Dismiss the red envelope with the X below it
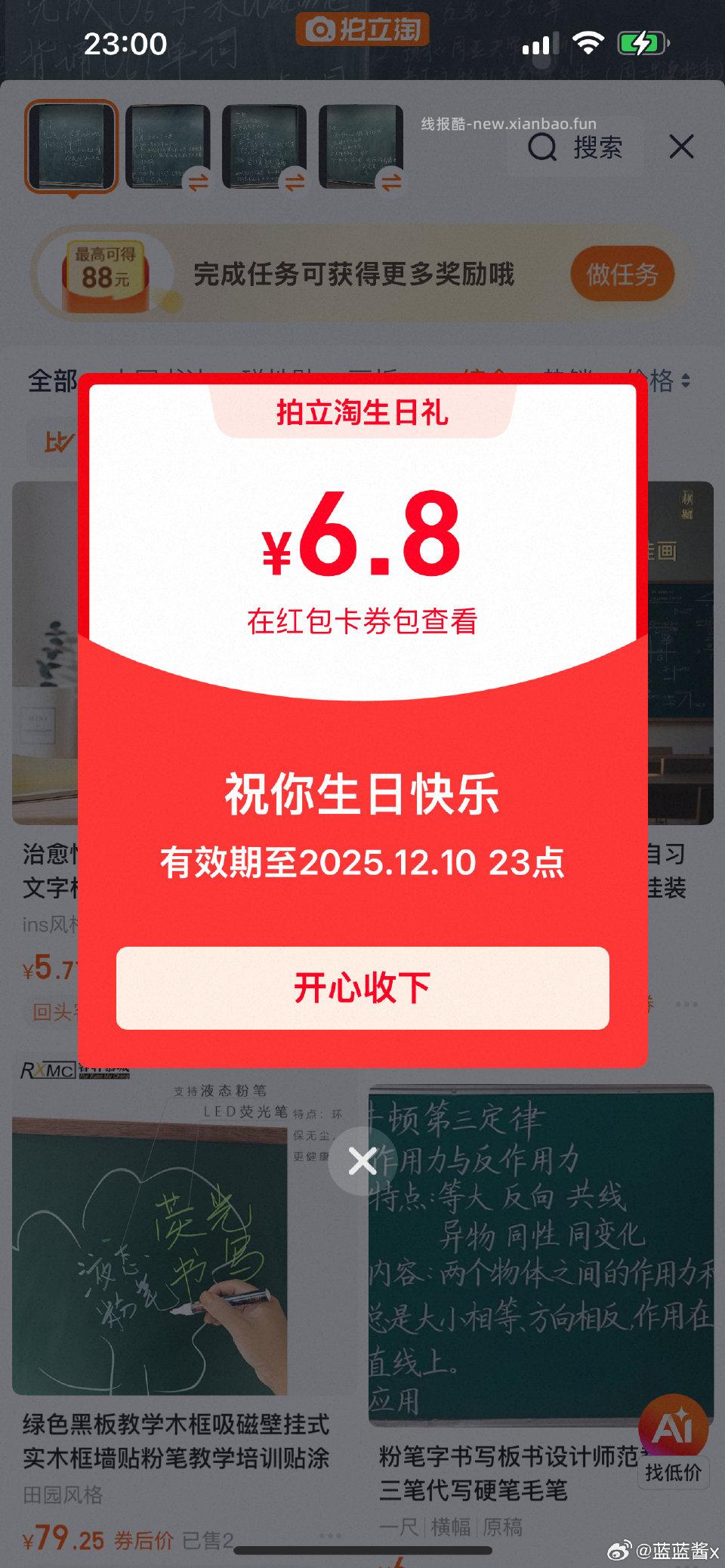Image resolution: width=725 pixels, height=1568 pixels. (x=362, y=1162)
